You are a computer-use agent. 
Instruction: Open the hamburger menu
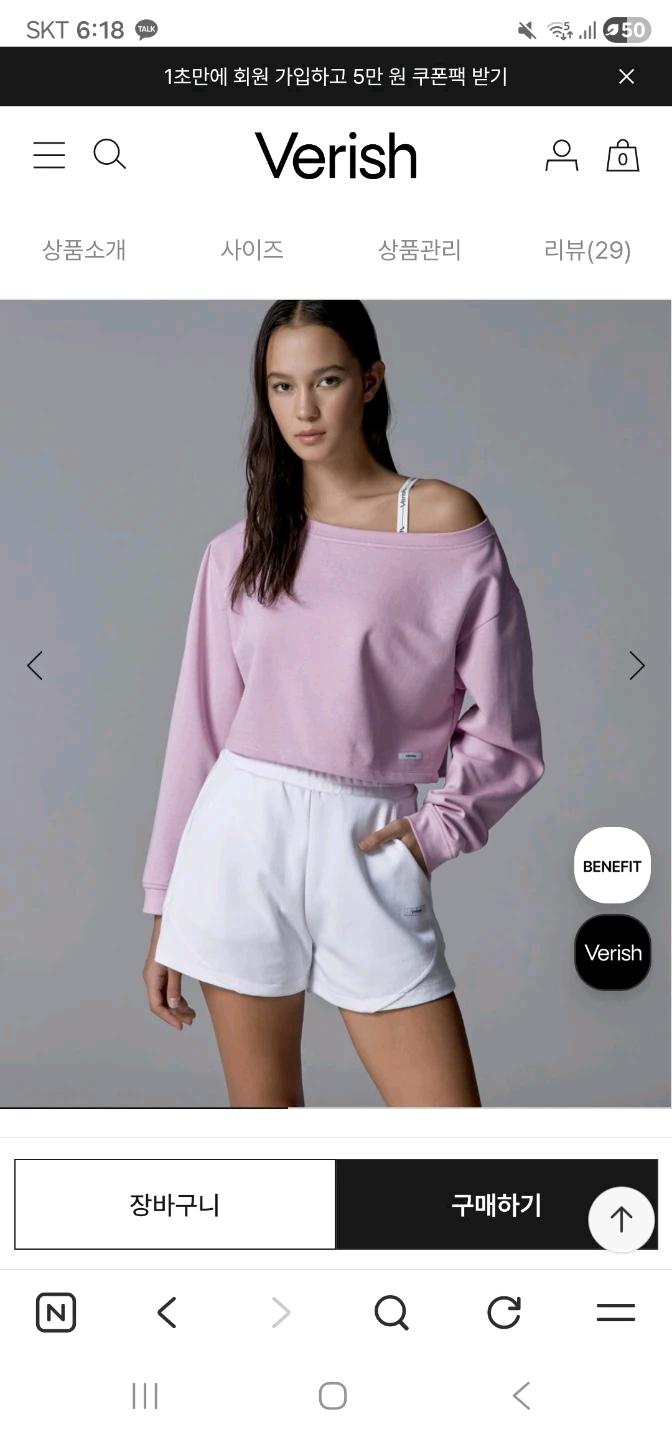point(49,155)
